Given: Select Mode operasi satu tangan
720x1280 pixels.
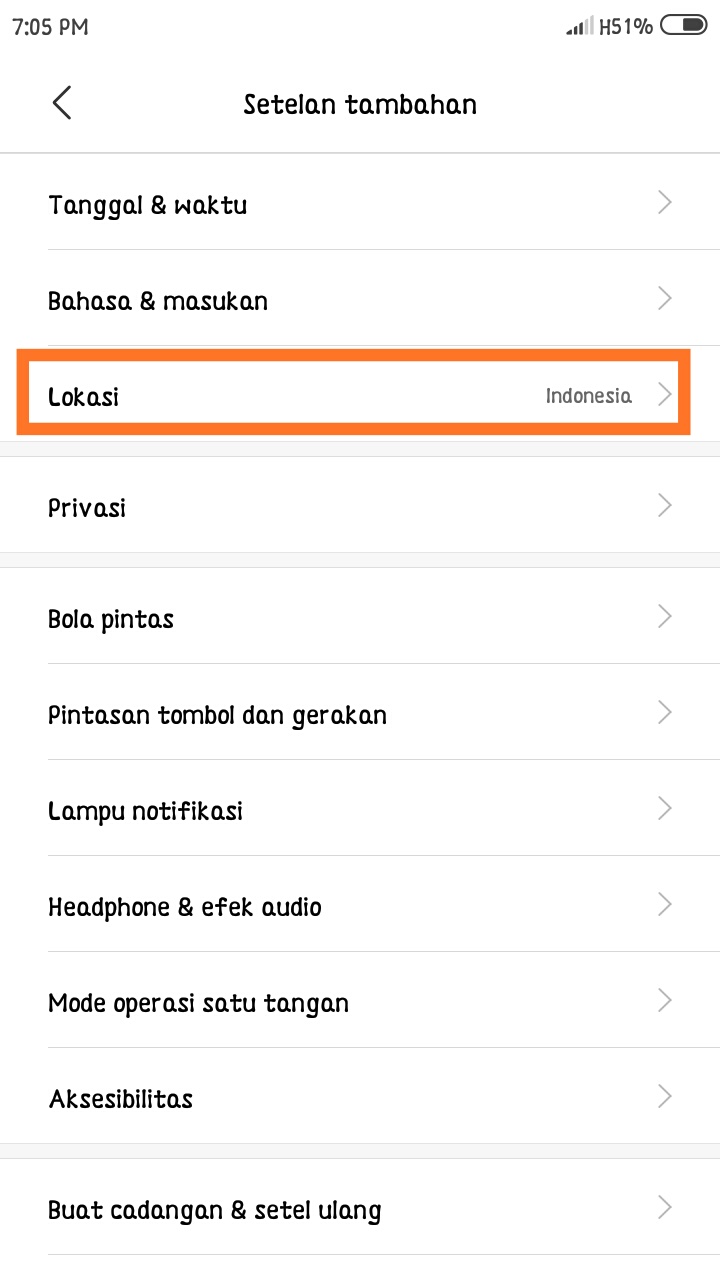Looking at the screenshot, I should click(x=360, y=1002).
